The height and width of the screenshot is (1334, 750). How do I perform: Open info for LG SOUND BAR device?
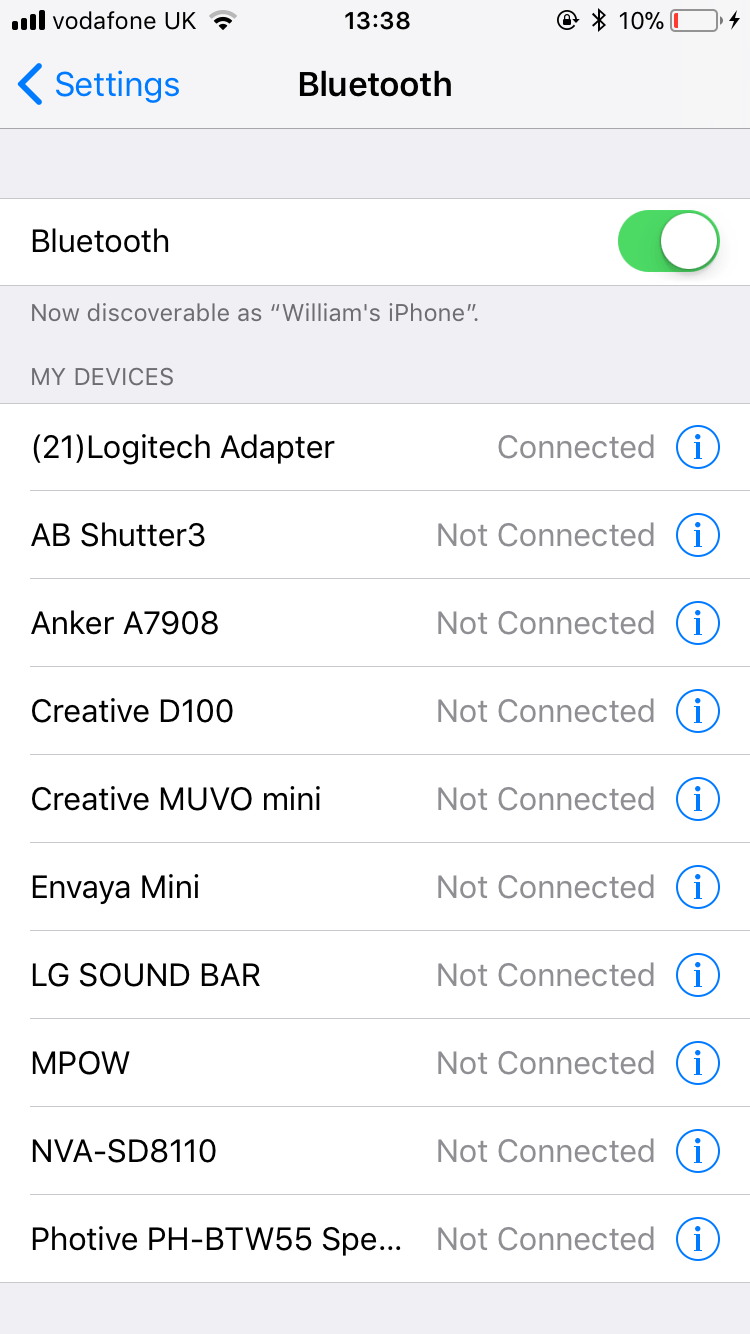[697, 975]
